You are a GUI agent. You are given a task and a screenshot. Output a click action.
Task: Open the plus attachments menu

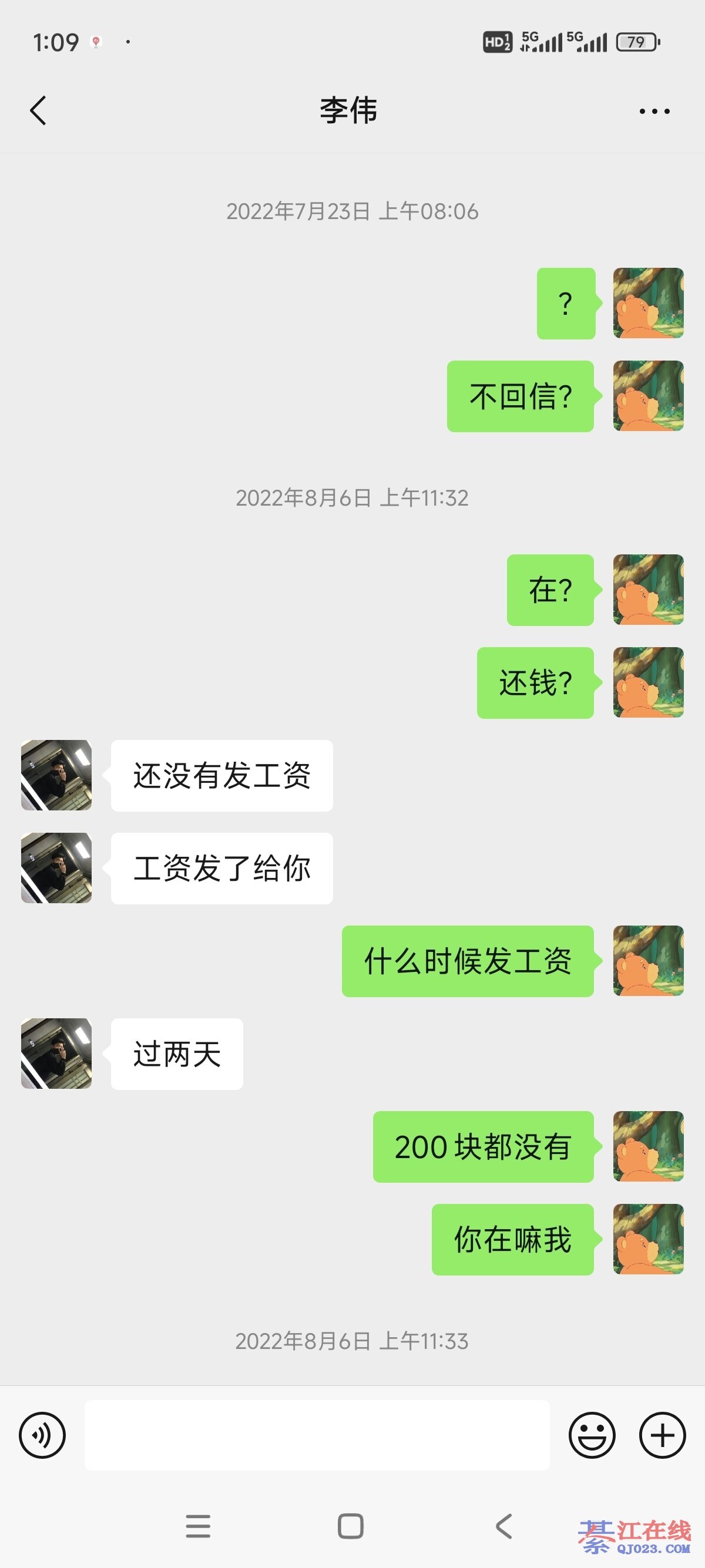(662, 1435)
